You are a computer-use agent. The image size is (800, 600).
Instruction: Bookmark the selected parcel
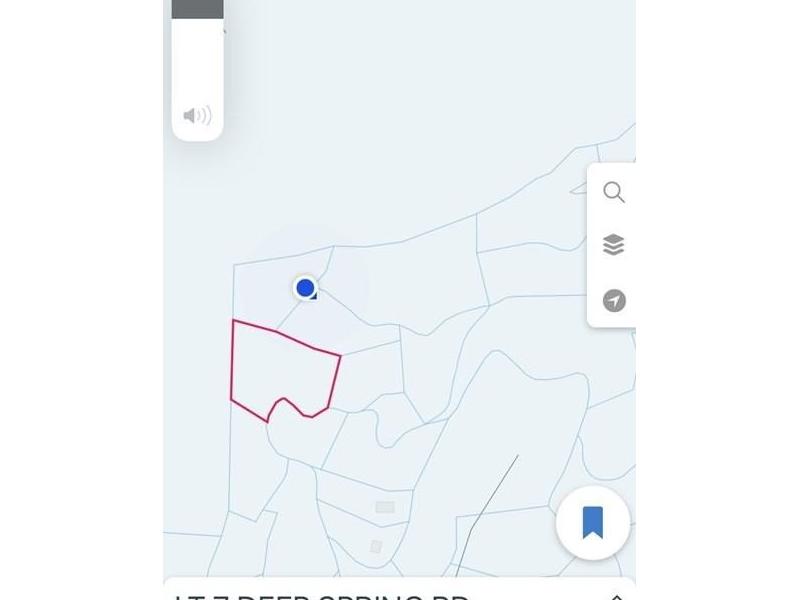click(593, 522)
